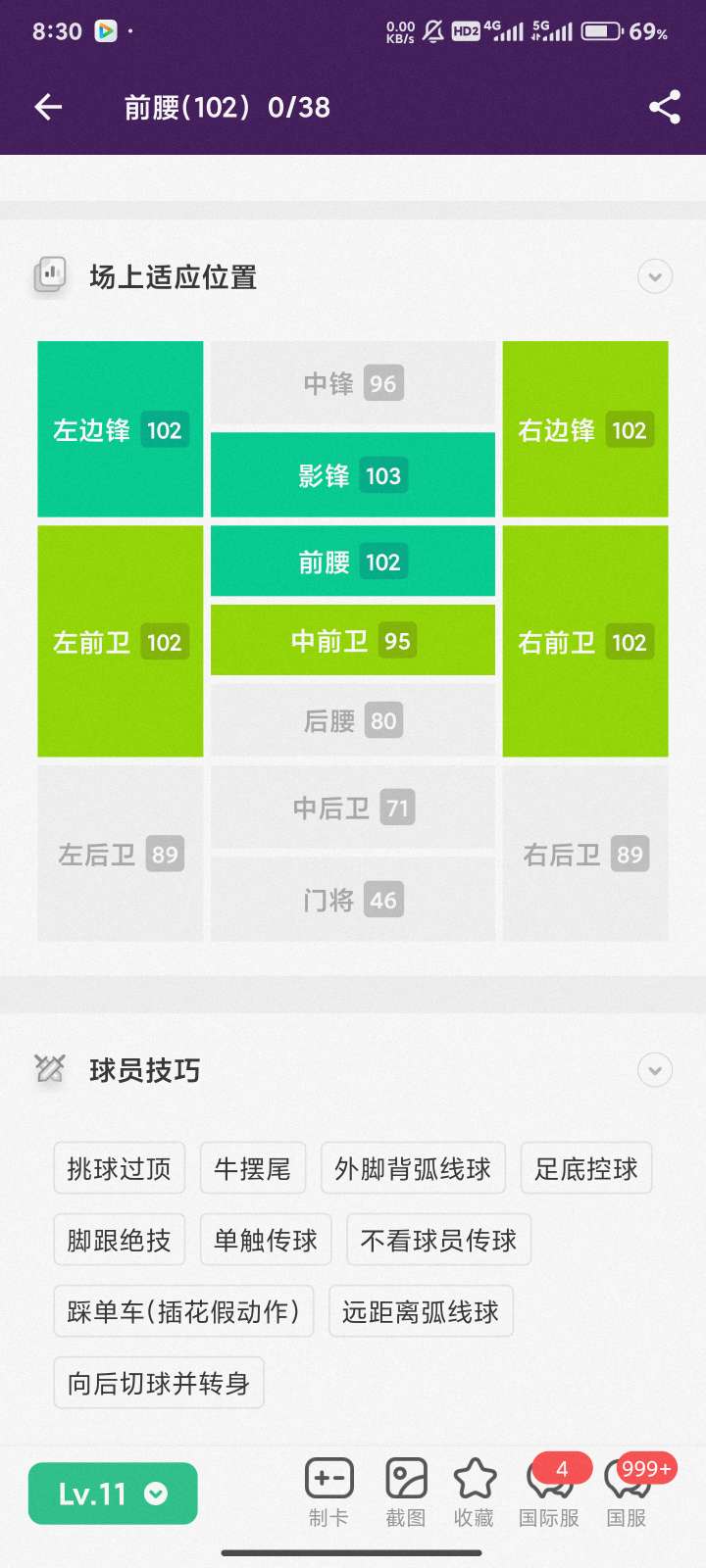
Task: Share this player page
Action: tap(665, 108)
